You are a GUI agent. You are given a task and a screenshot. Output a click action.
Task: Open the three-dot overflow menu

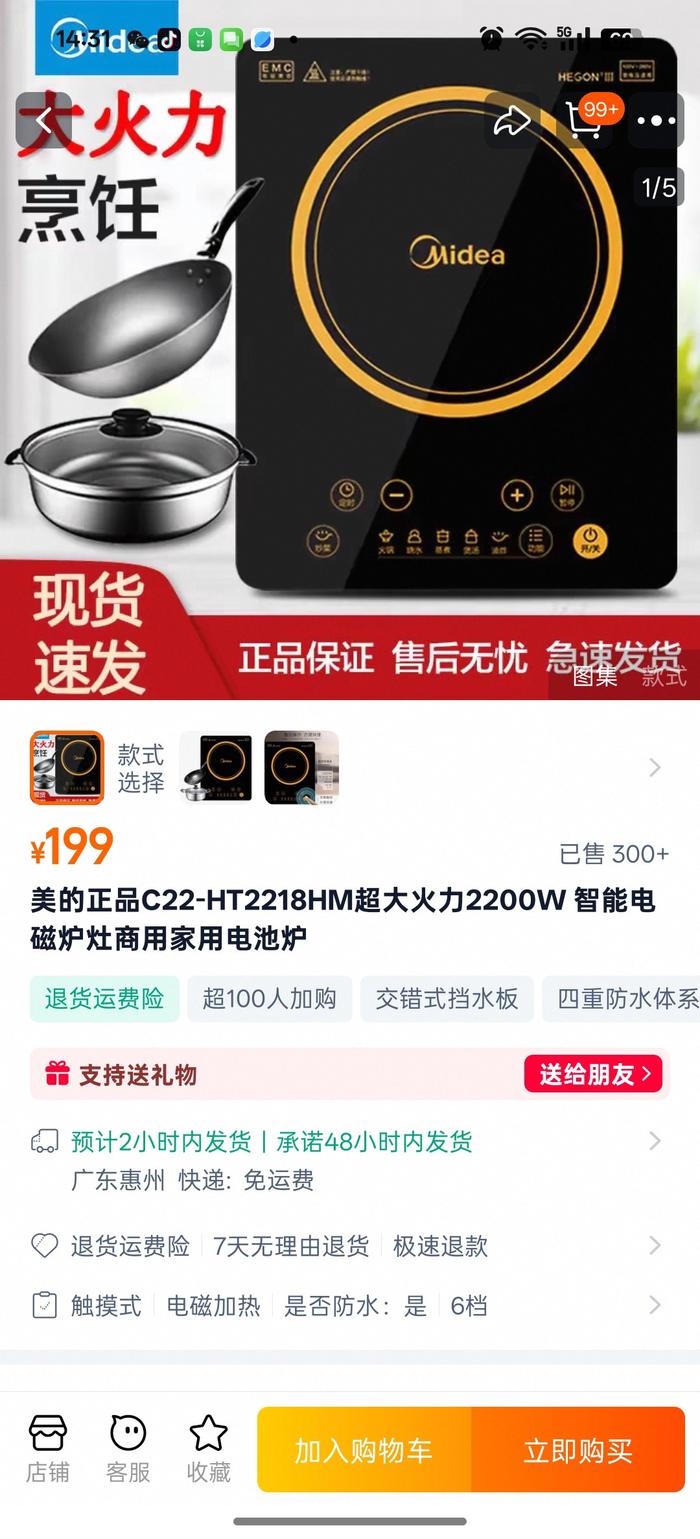pos(656,121)
